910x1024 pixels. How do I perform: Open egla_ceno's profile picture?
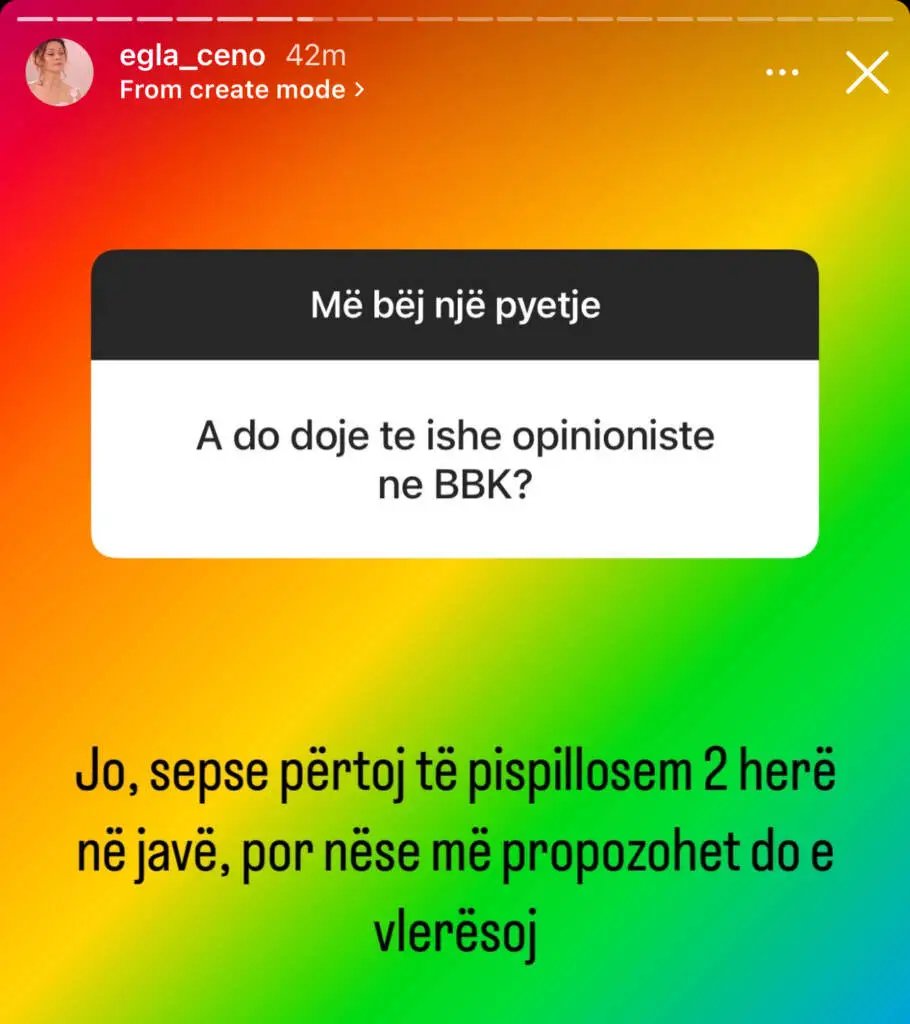pyautogui.click(x=60, y=72)
